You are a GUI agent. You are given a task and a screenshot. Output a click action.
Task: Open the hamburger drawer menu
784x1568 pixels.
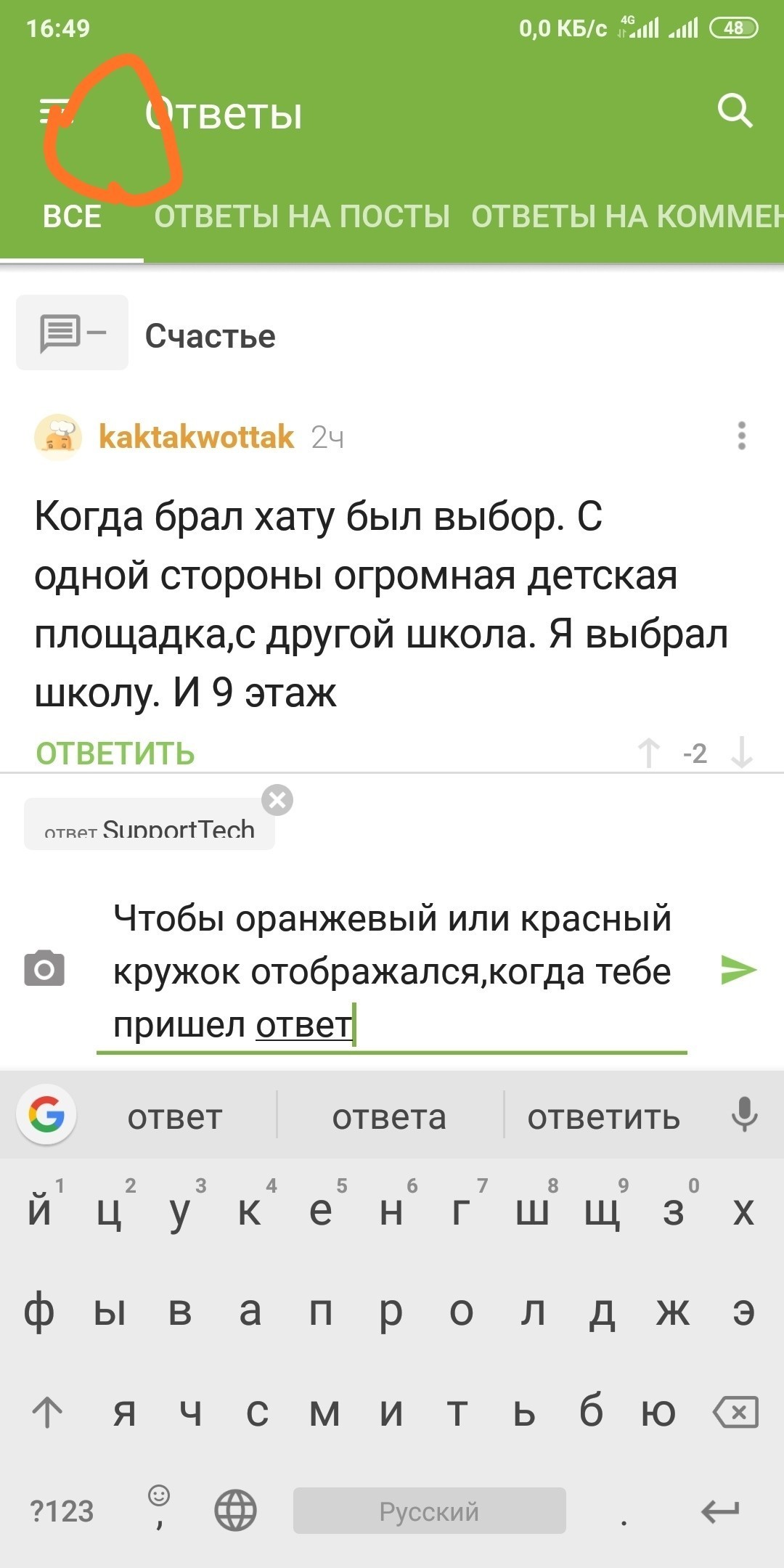click(57, 113)
